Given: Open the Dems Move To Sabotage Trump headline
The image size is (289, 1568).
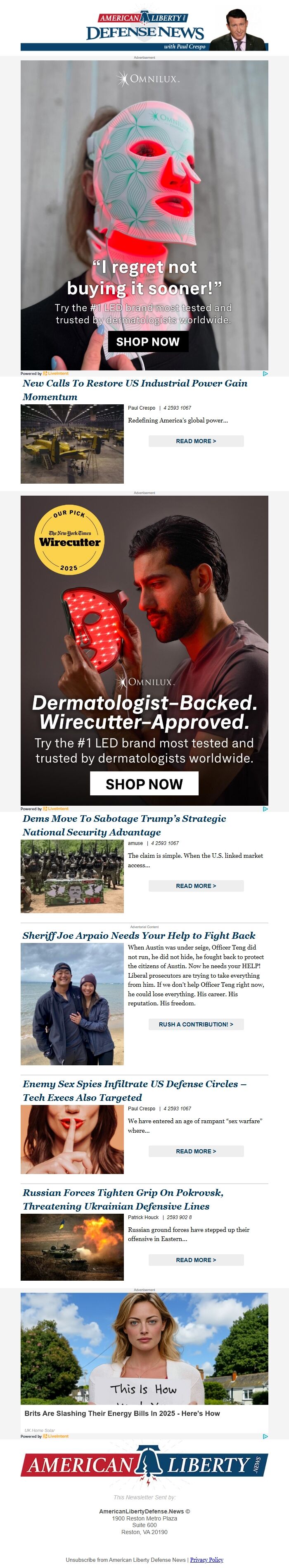Looking at the screenshot, I should (124, 825).
